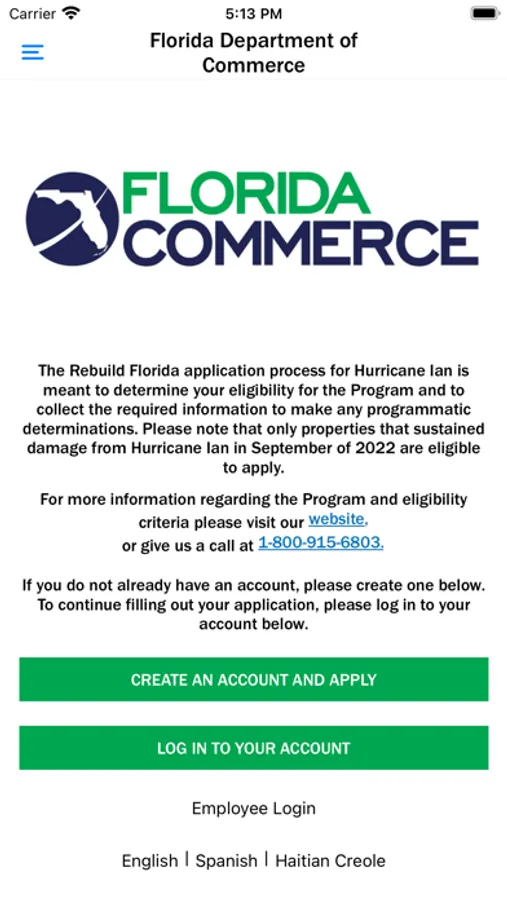Screen dimensions: 507x900
Task: Open Employee Login
Action: click(x=254, y=808)
